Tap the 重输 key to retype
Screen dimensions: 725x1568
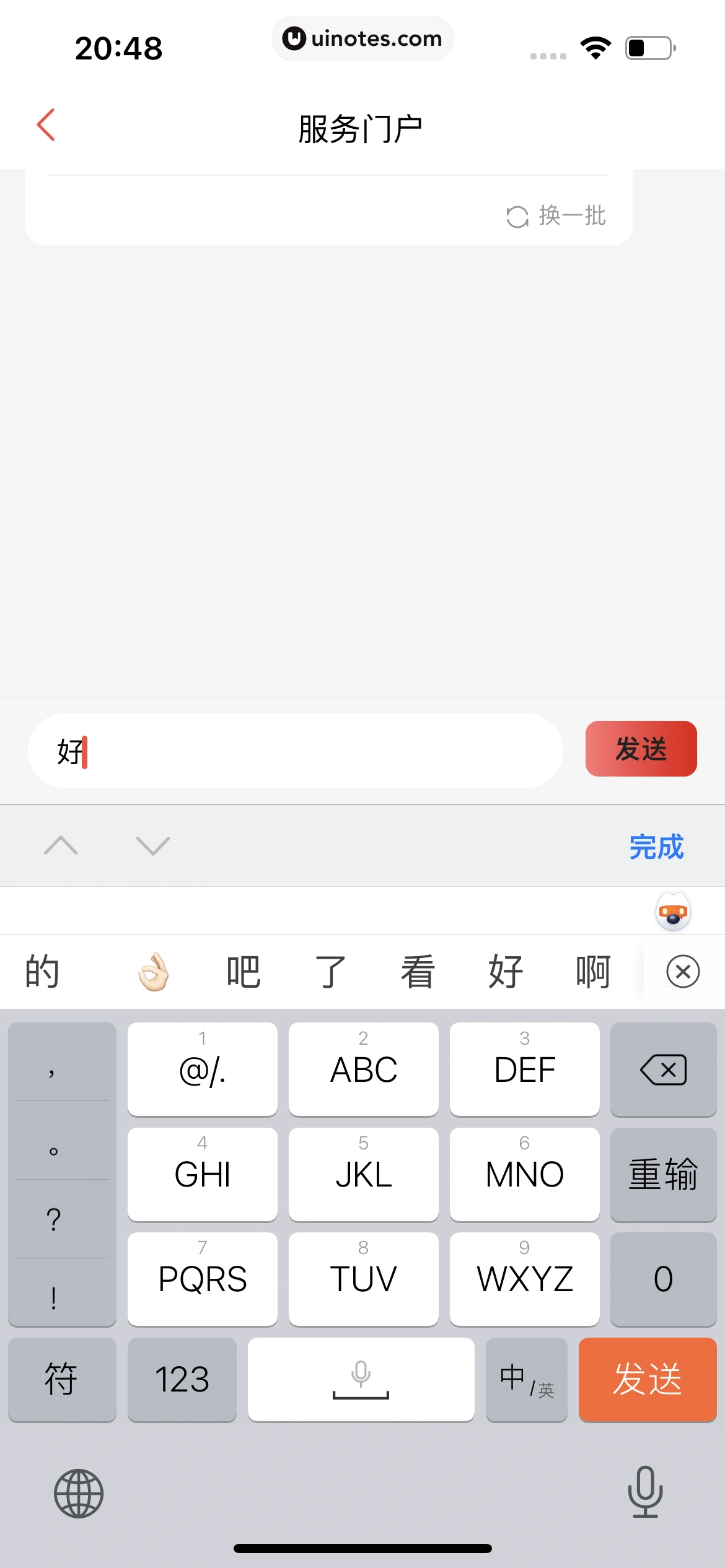[x=663, y=1174]
